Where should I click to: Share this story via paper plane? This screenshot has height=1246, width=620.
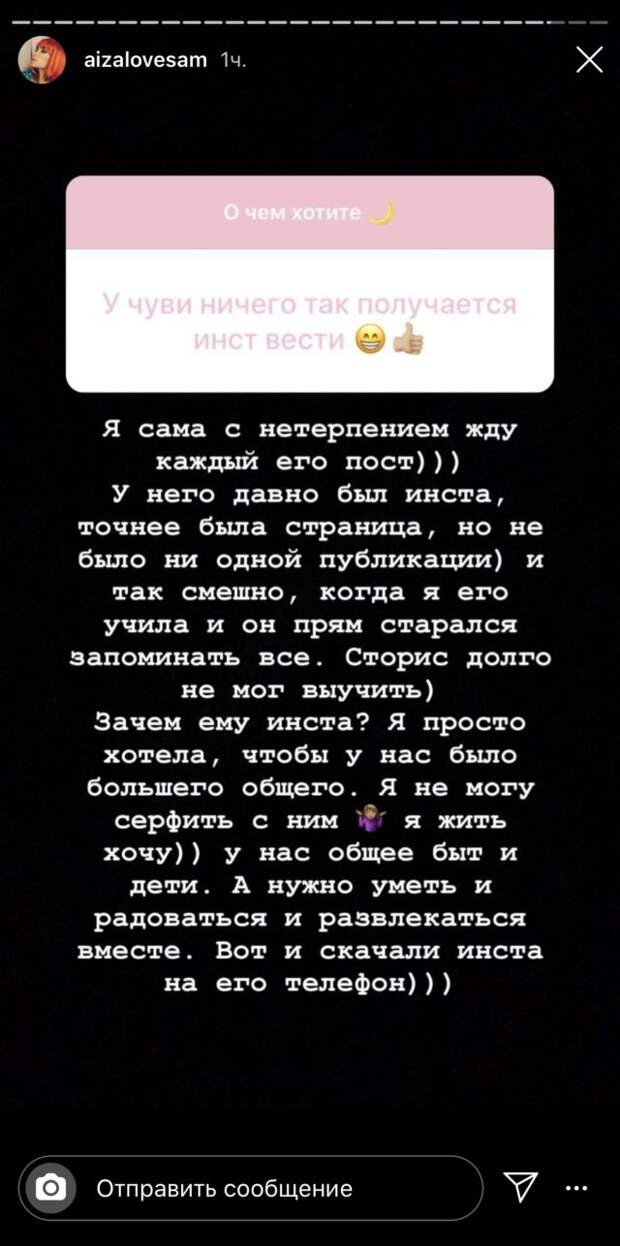point(520,1187)
